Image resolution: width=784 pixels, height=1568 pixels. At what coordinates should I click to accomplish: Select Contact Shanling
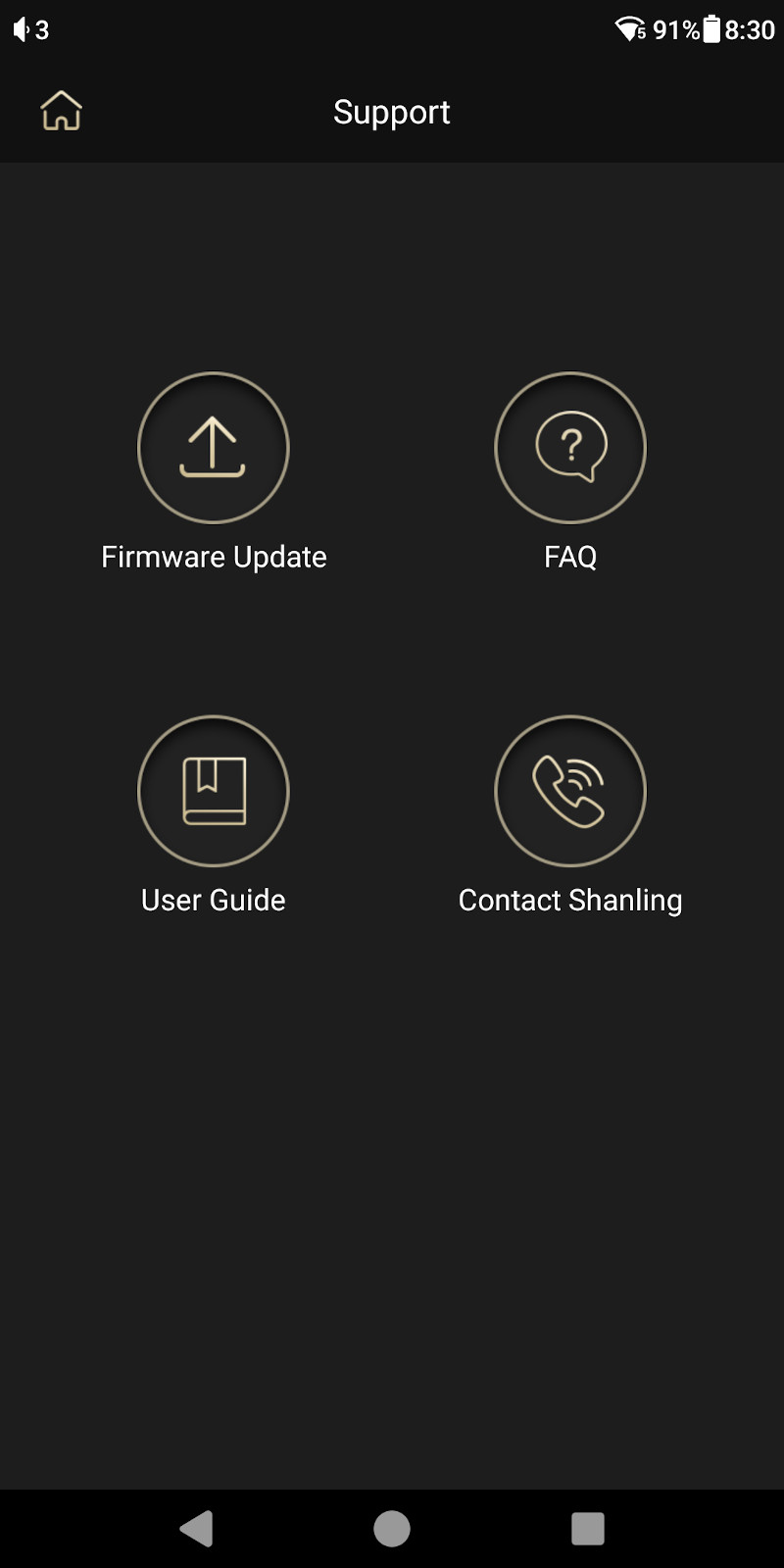point(570,791)
